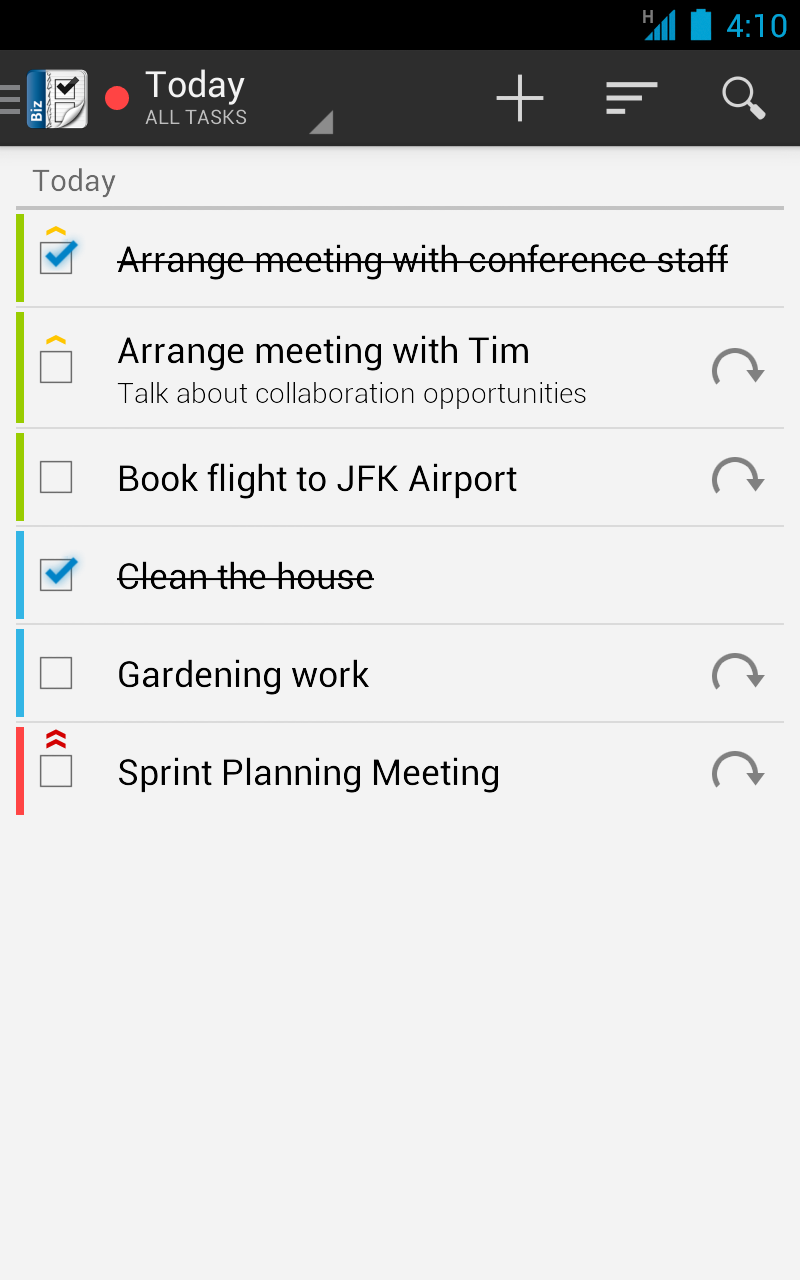800x1280 pixels.
Task: Postpone Book flight to JFK Airport
Action: [738, 478]
